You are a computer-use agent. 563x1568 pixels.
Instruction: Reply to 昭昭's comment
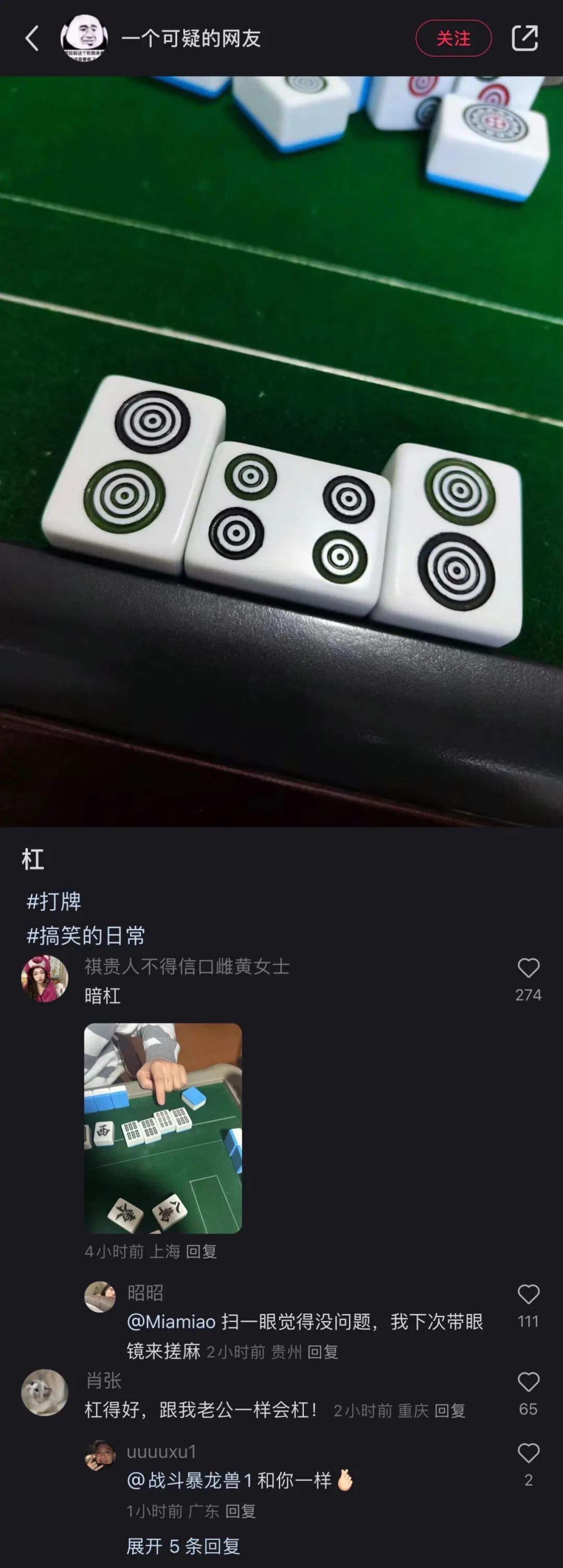point(323,1352)
